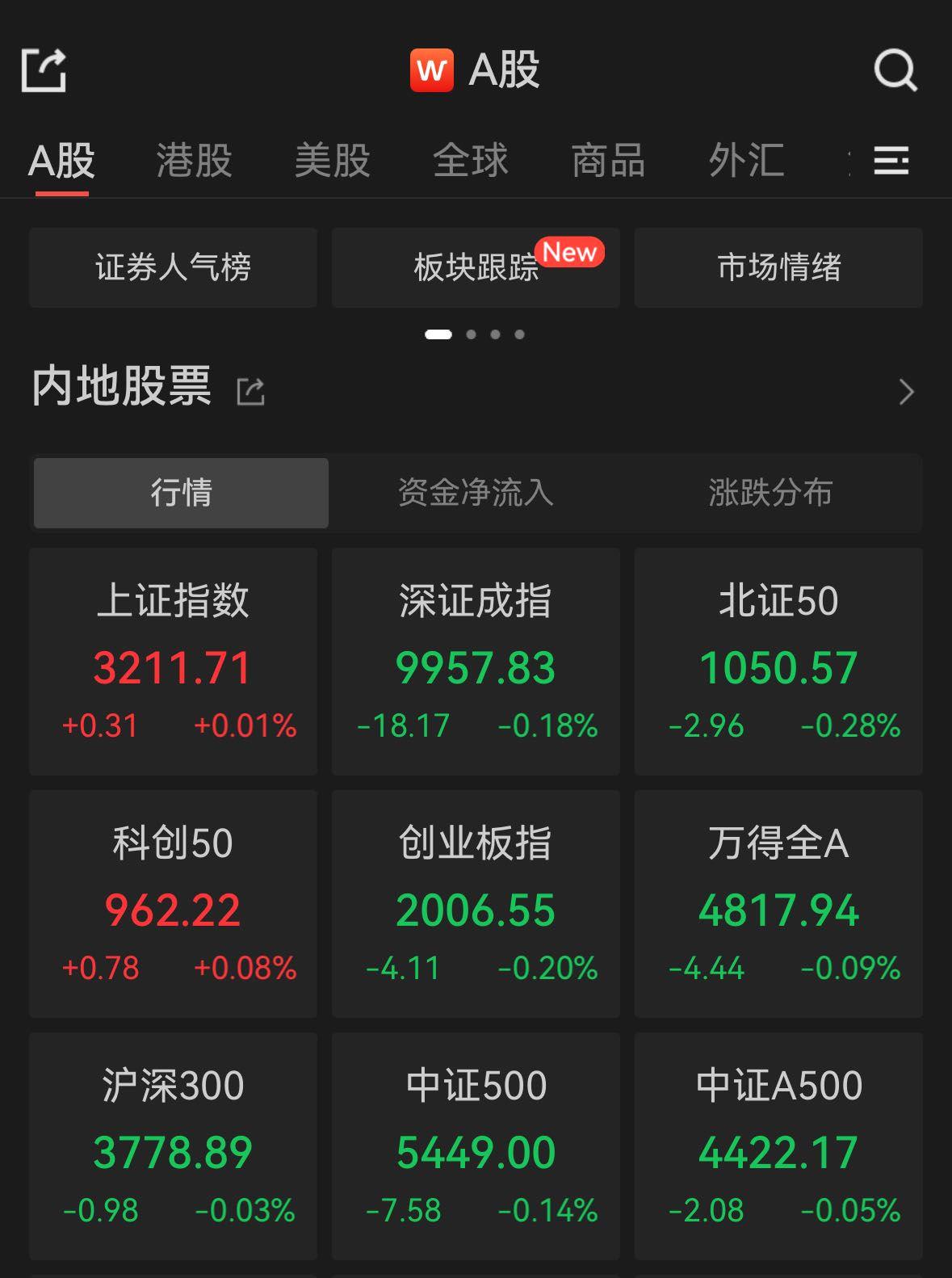Open the 沪深300 card
The height and width of the screenshot is (1278, 952).
click(x=173, y=1146)
